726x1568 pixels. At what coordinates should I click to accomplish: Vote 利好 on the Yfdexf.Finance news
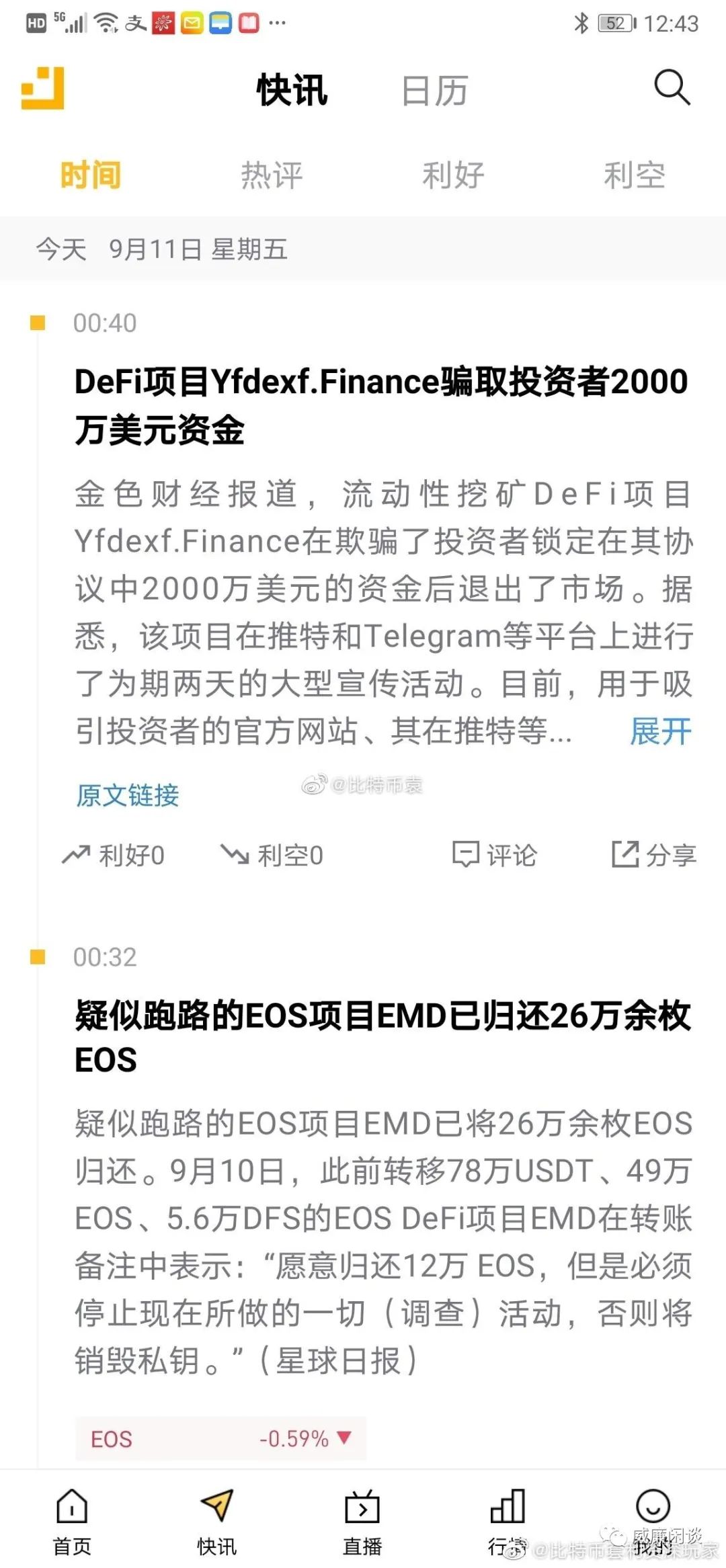pyautogui.click(x=114, y=855)
